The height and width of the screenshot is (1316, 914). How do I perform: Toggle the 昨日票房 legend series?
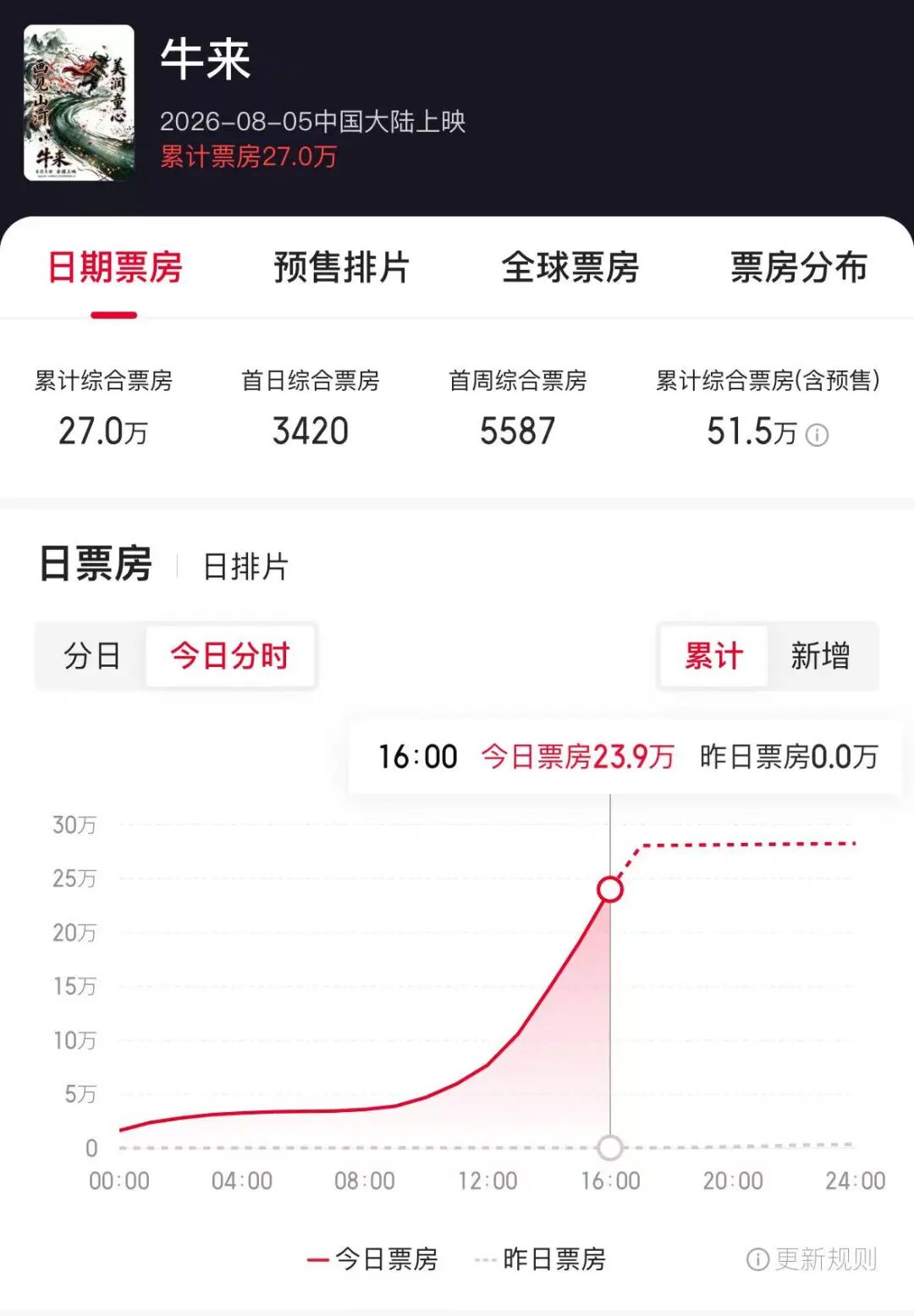[540, 1259]
